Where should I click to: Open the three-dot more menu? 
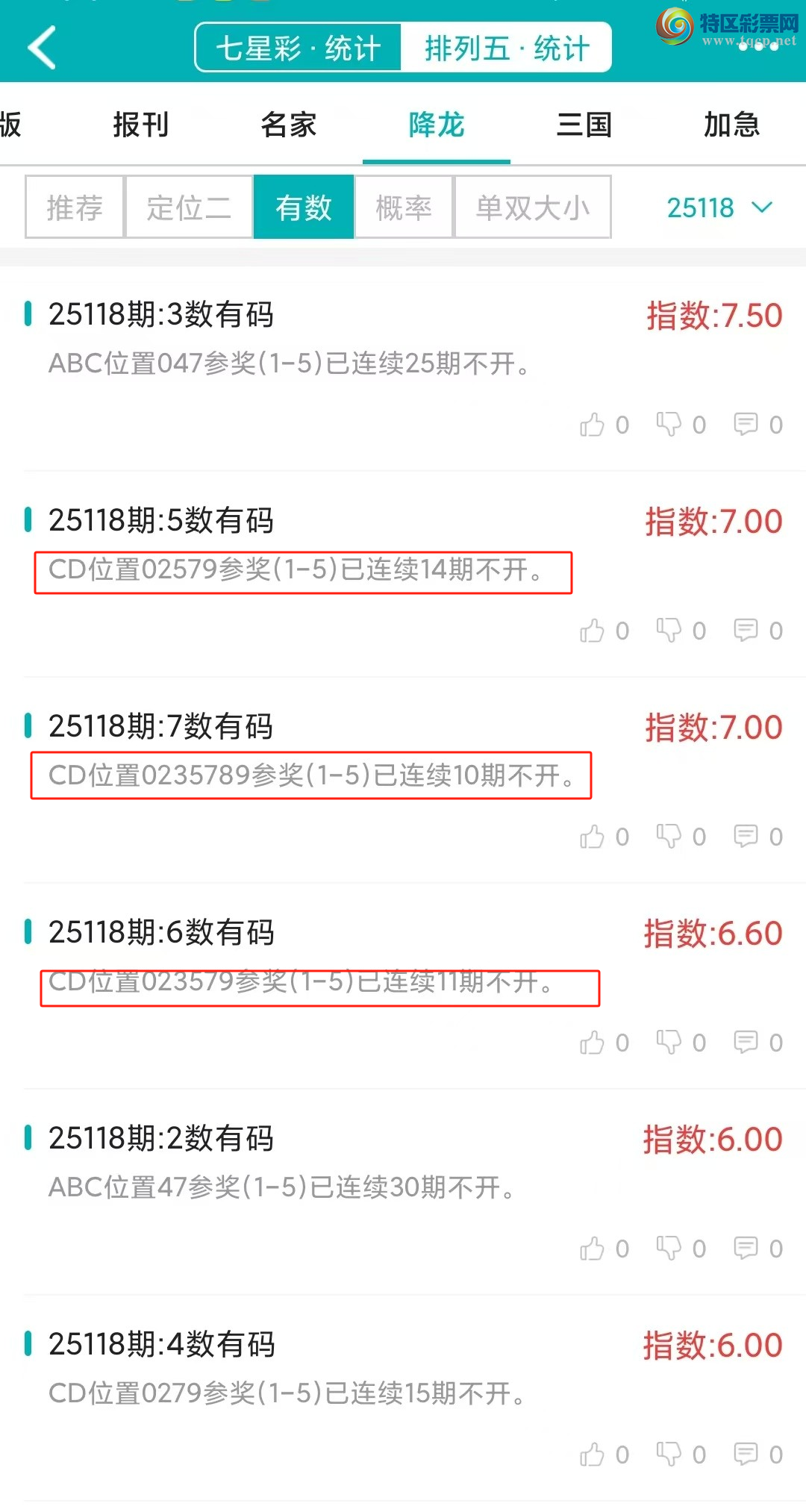(x=758, y=46)
